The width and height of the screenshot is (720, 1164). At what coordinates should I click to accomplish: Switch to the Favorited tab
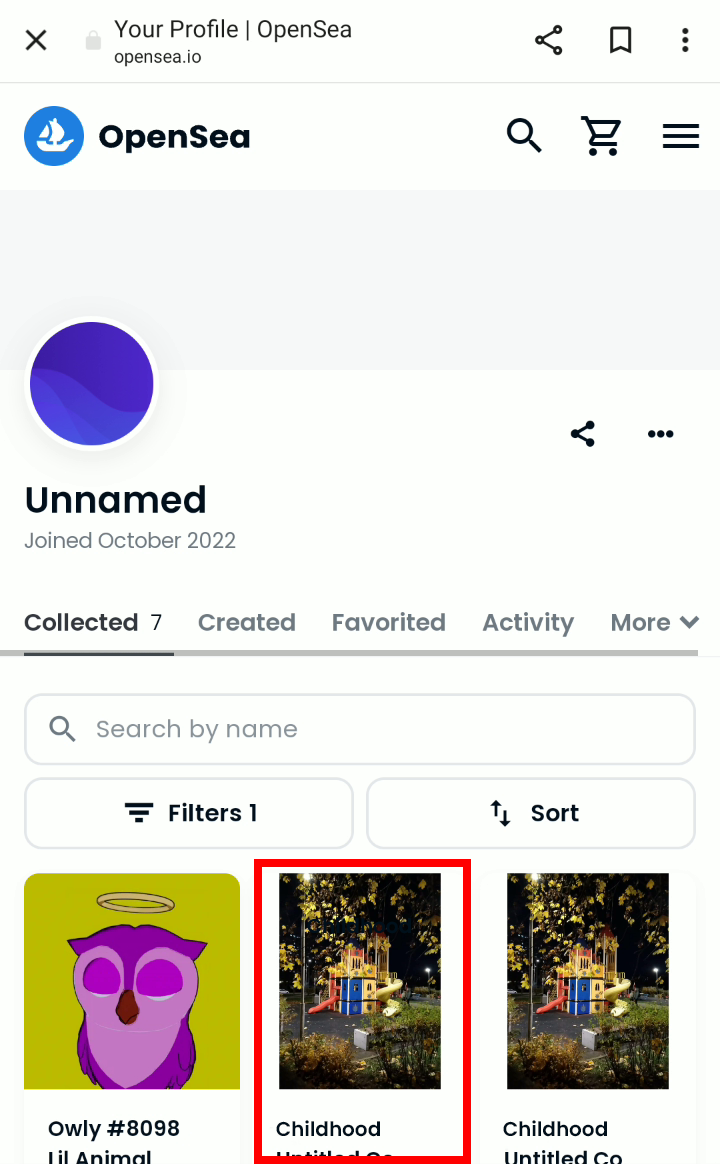(388, 622)
